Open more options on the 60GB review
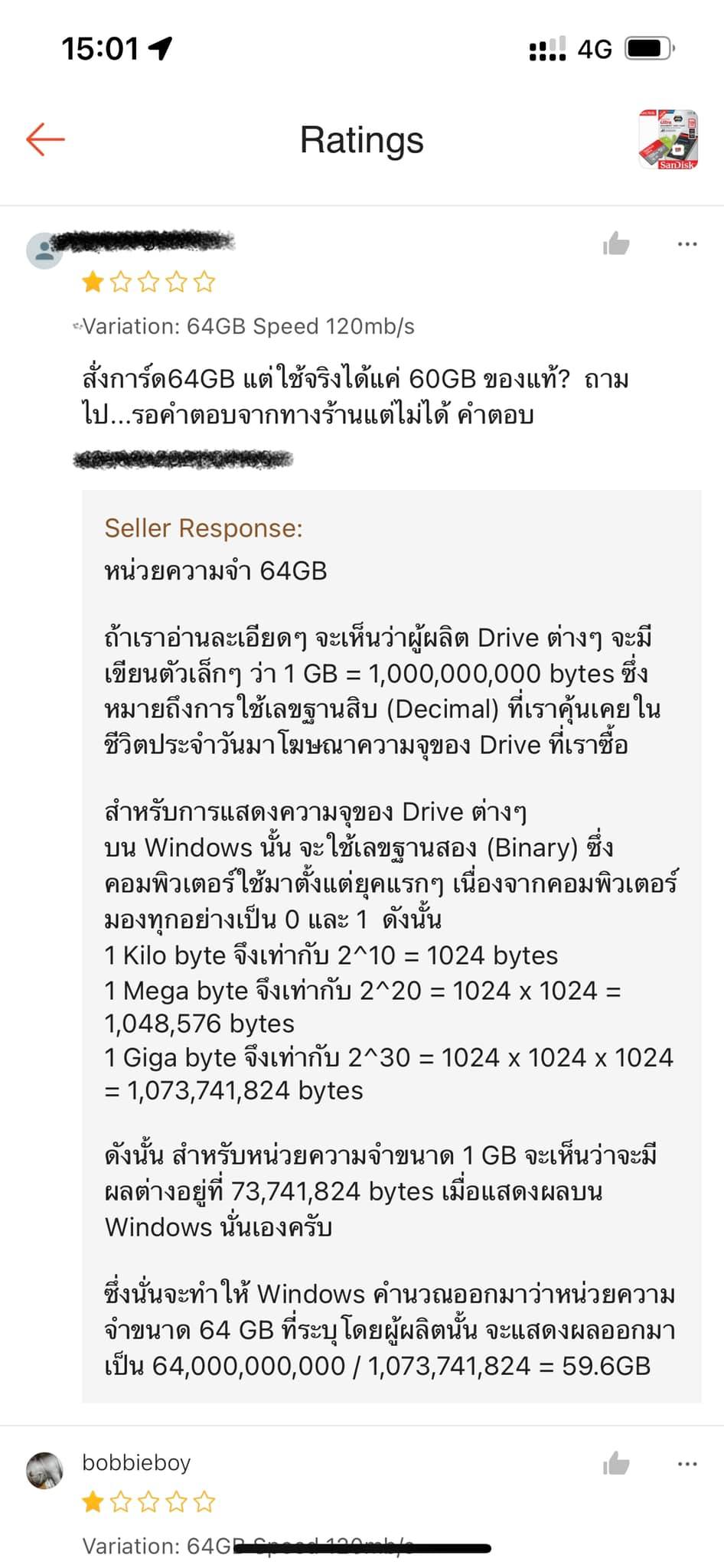724x1568 pixels. [687, 244]
